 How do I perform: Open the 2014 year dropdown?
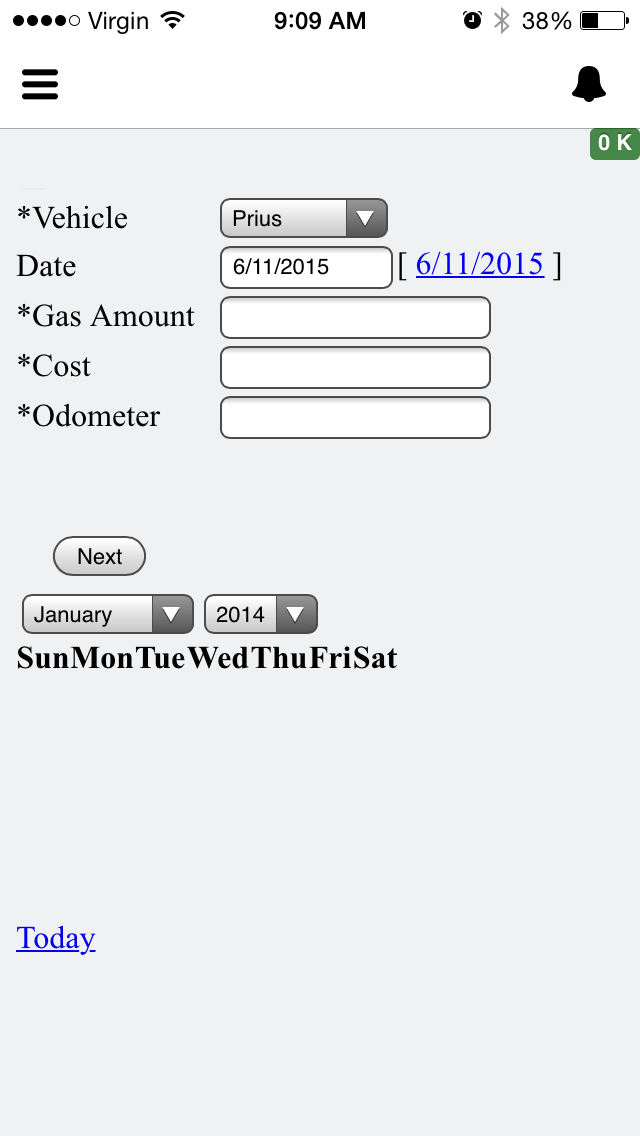(260, 615)
